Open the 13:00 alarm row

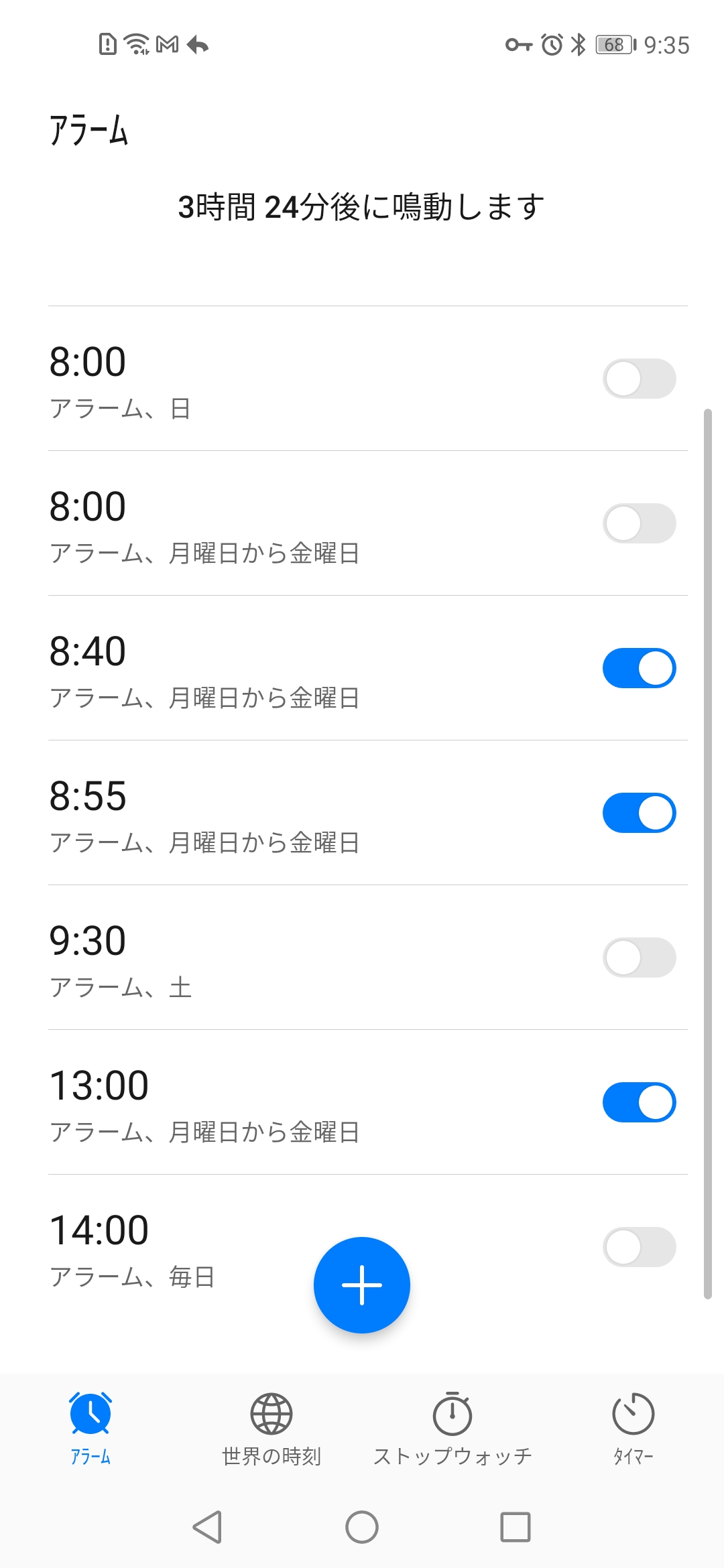[x=268, y=1104]
